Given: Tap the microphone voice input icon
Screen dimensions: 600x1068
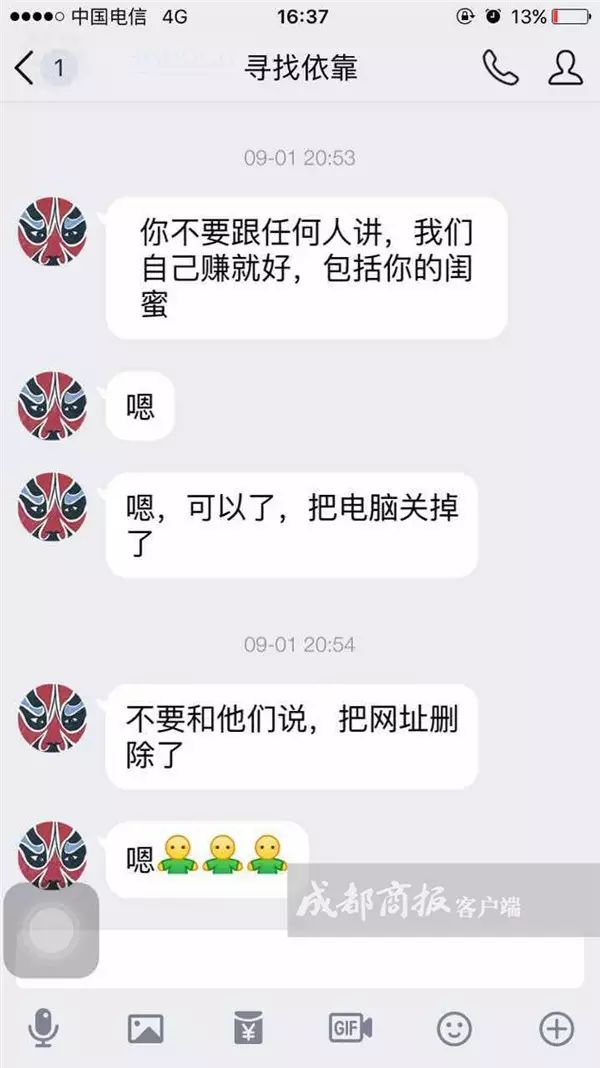Looking at the screenshot, I should 42,1028.
